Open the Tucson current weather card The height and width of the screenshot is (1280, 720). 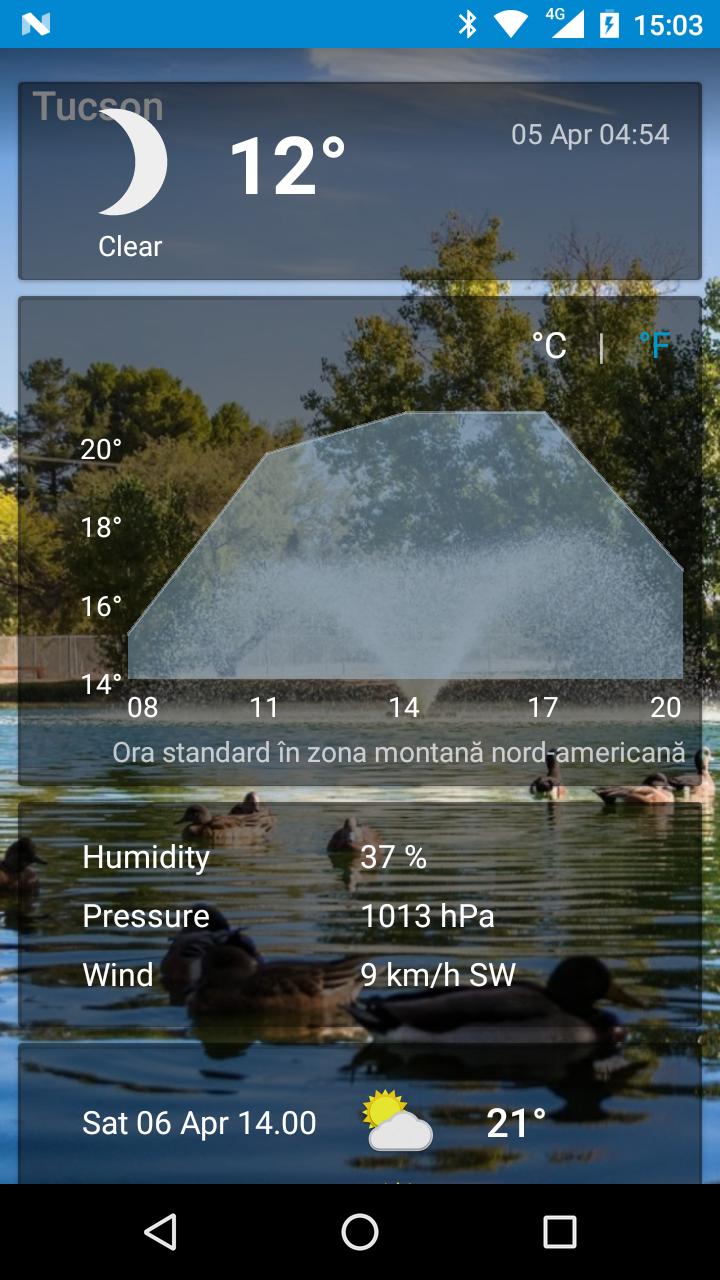pos(360,181)
